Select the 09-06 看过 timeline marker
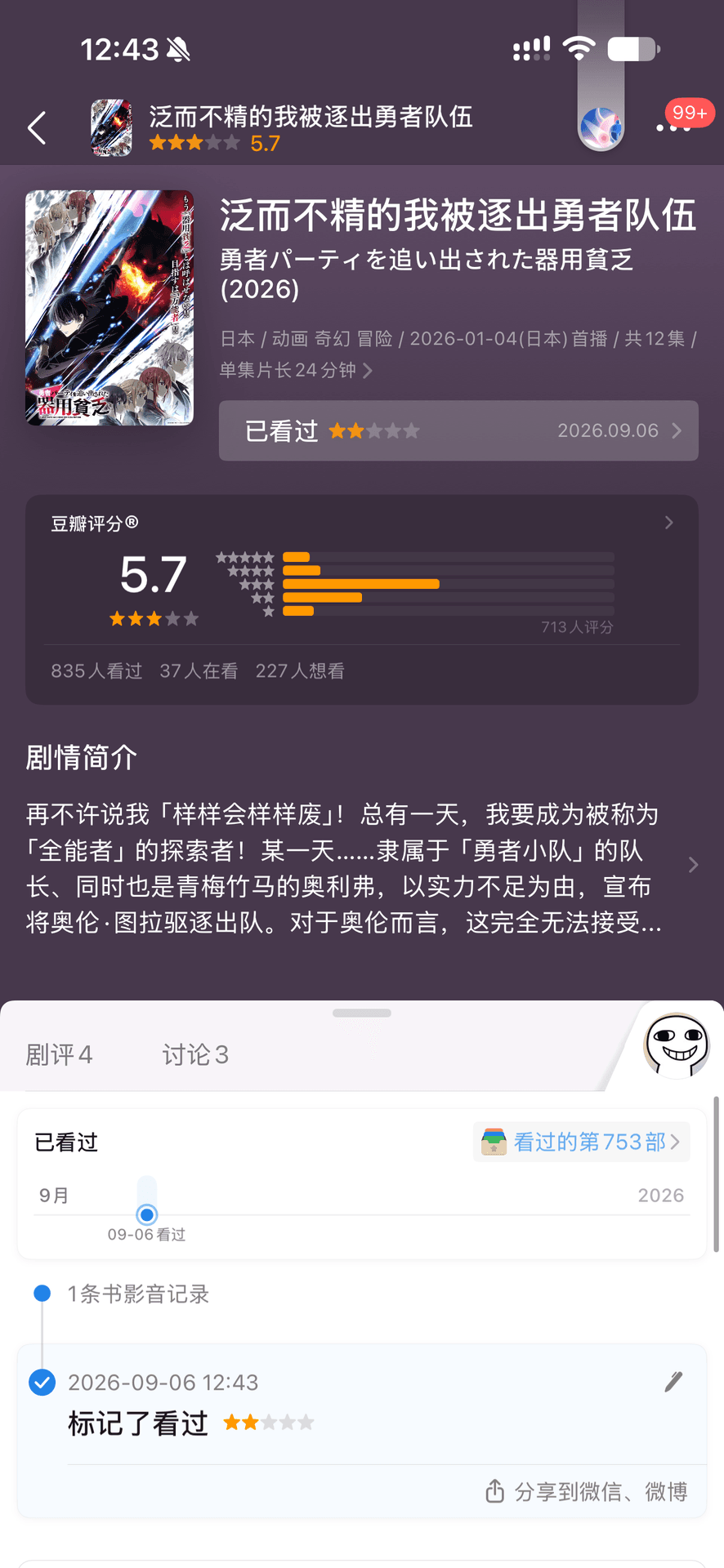The image size is (724, 1568). [x=147, y=1214]
